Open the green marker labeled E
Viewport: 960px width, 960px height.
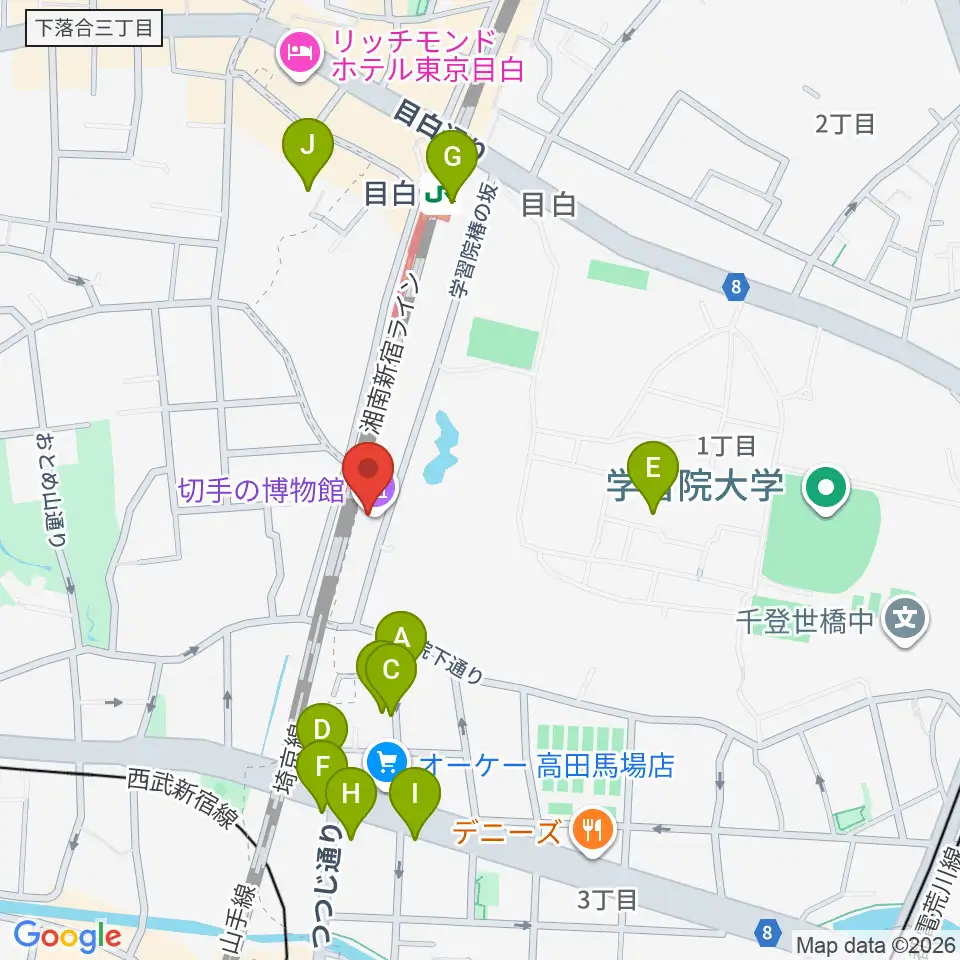(x=653, y=470)
